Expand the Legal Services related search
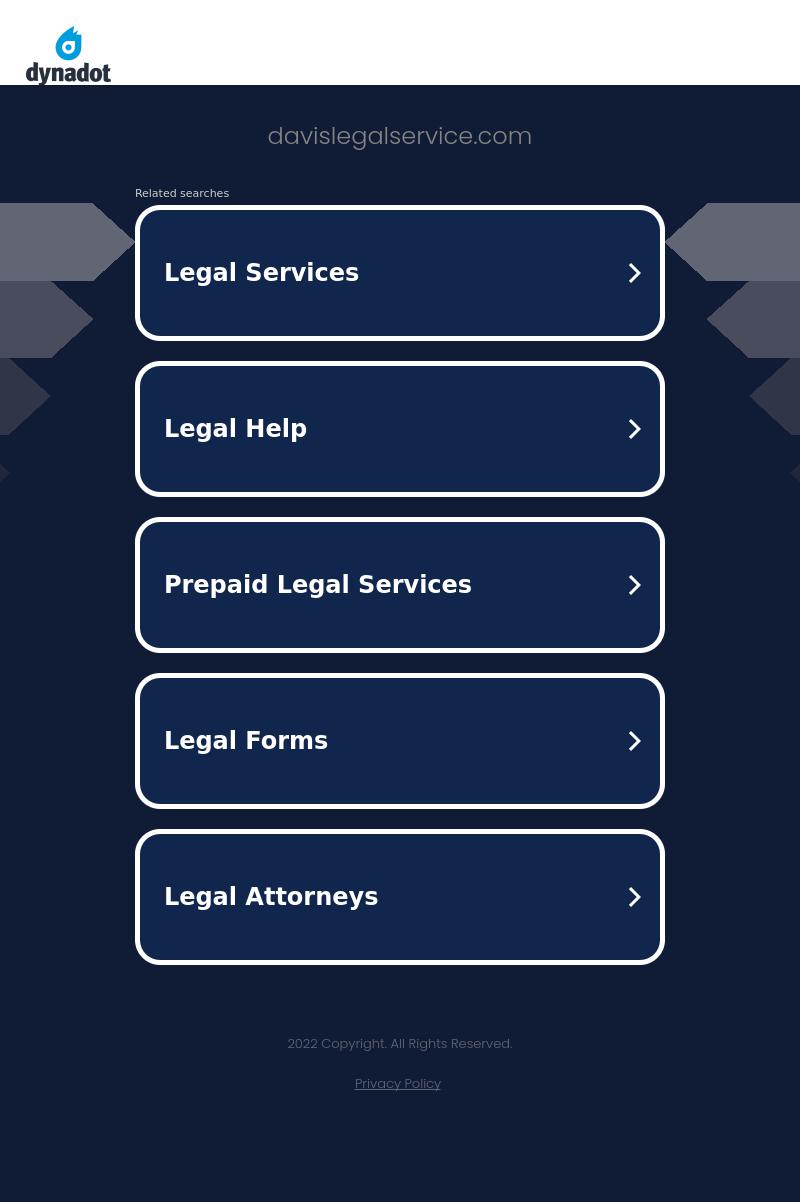This screenshot has height=1202, width=800. click(400, 272)
